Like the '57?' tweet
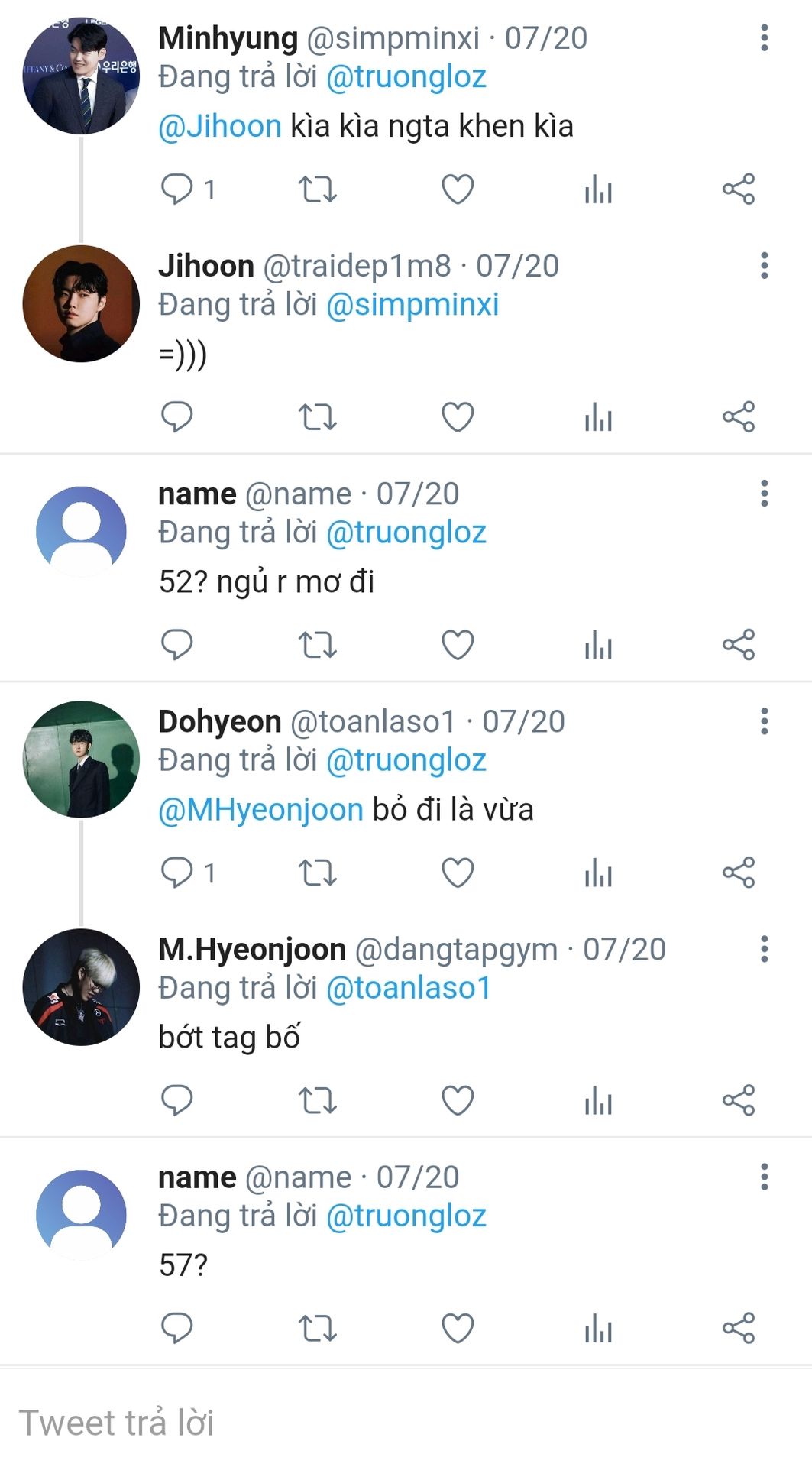Image resolution: width=812 pixels, height=1467 pixels. point(458,1327)
